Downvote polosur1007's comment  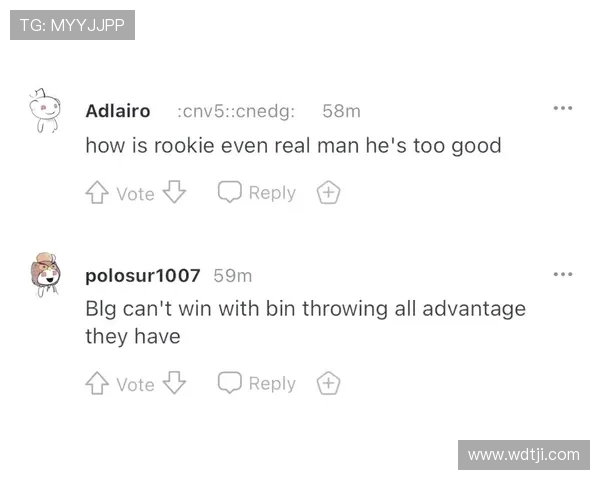[x=175, y=384]
